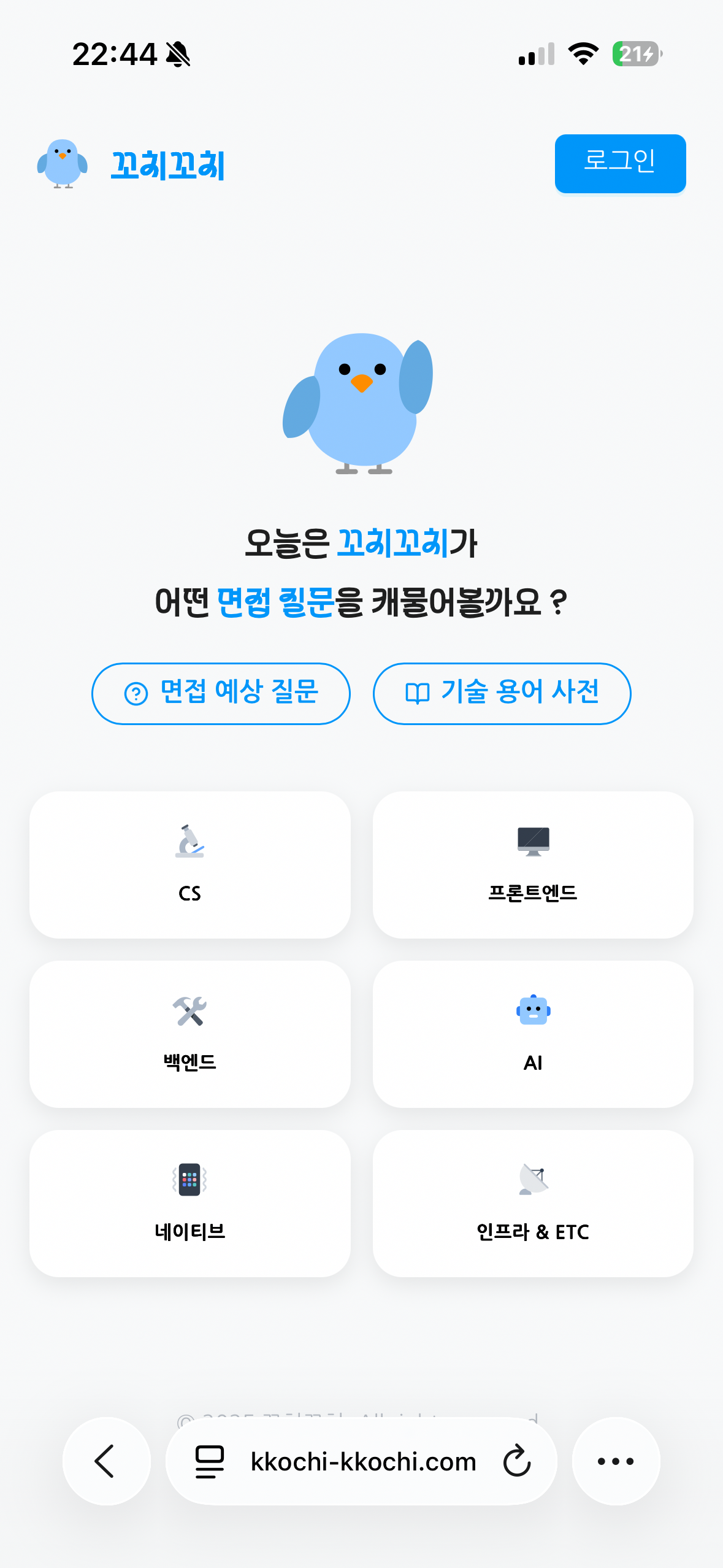Image resolution: width=723 pixels, height=1568 pixels.
Task: Select the CS category card
Action: [189, 864]
